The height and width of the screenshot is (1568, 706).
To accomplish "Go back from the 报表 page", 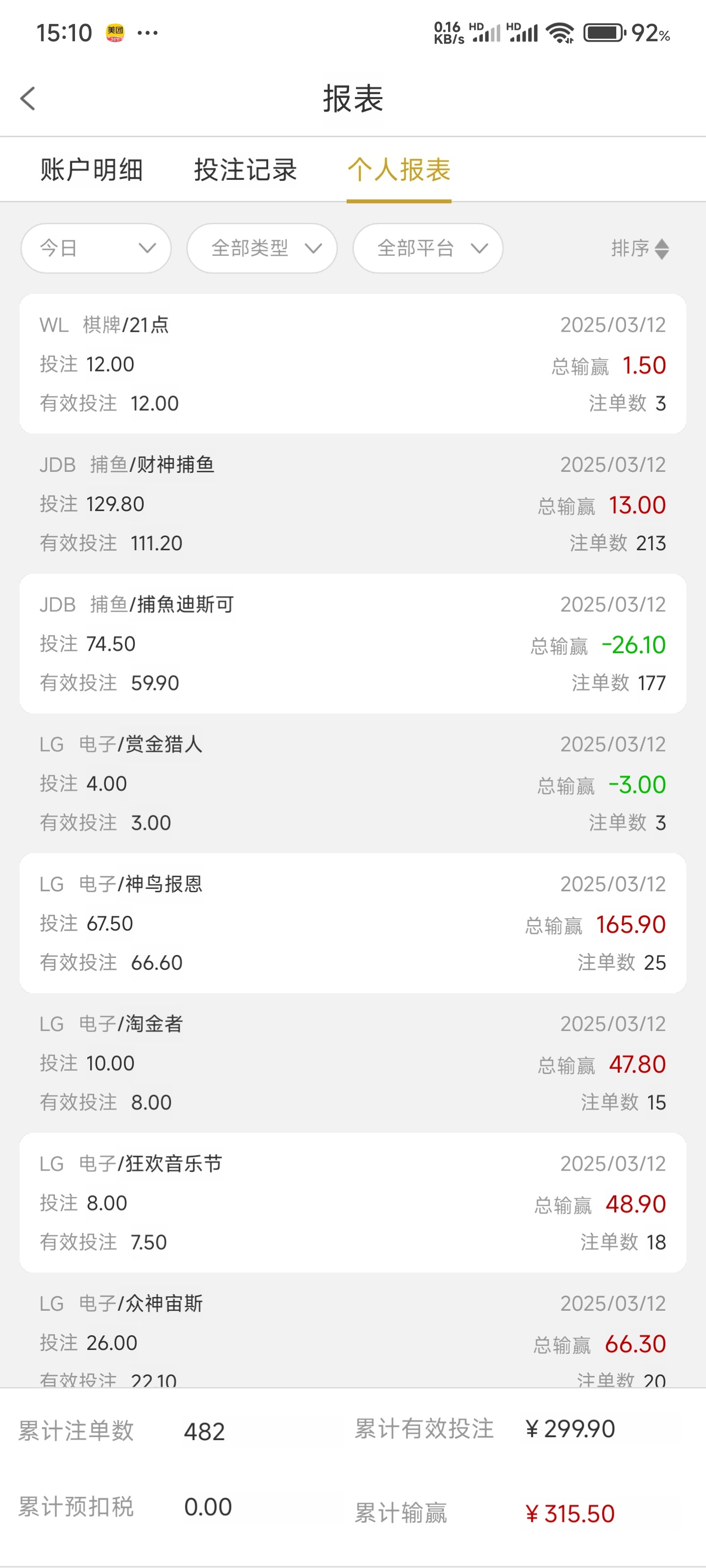I will [28, 98].
